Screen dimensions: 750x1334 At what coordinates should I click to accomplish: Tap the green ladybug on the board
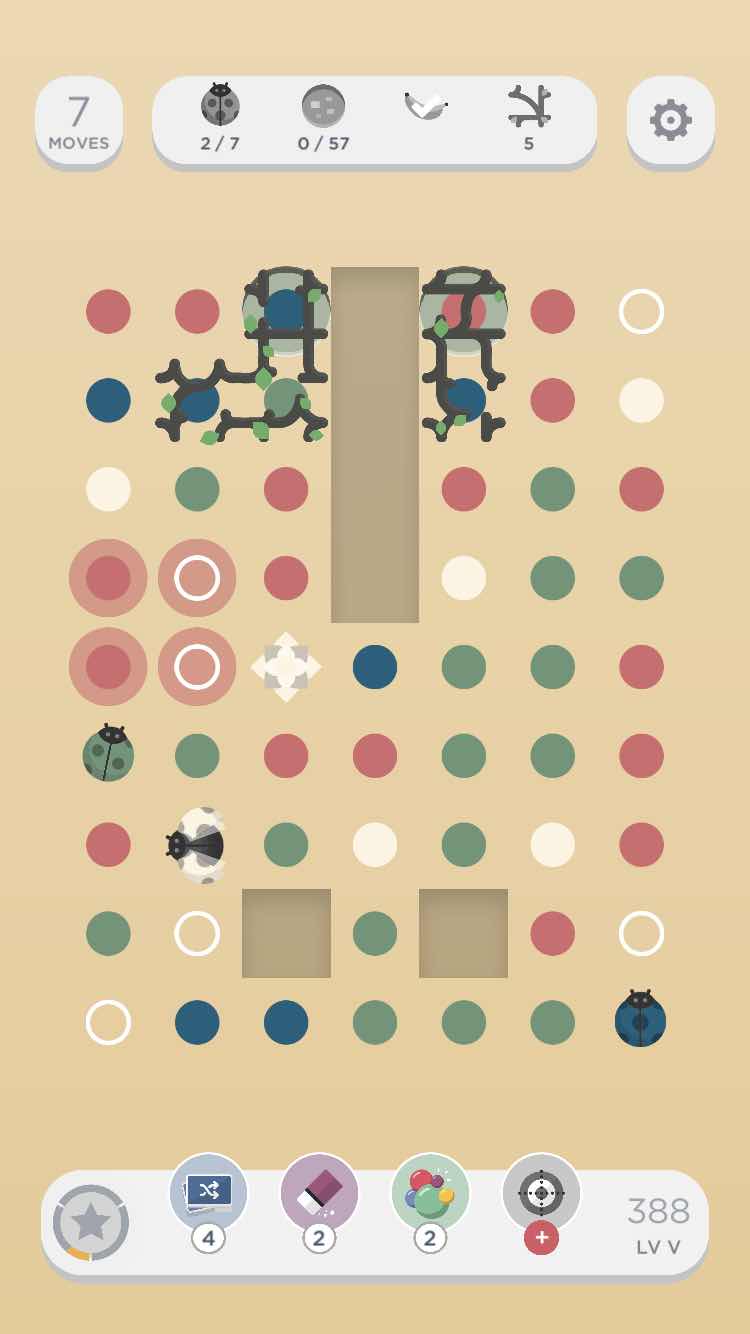(108, 754)
